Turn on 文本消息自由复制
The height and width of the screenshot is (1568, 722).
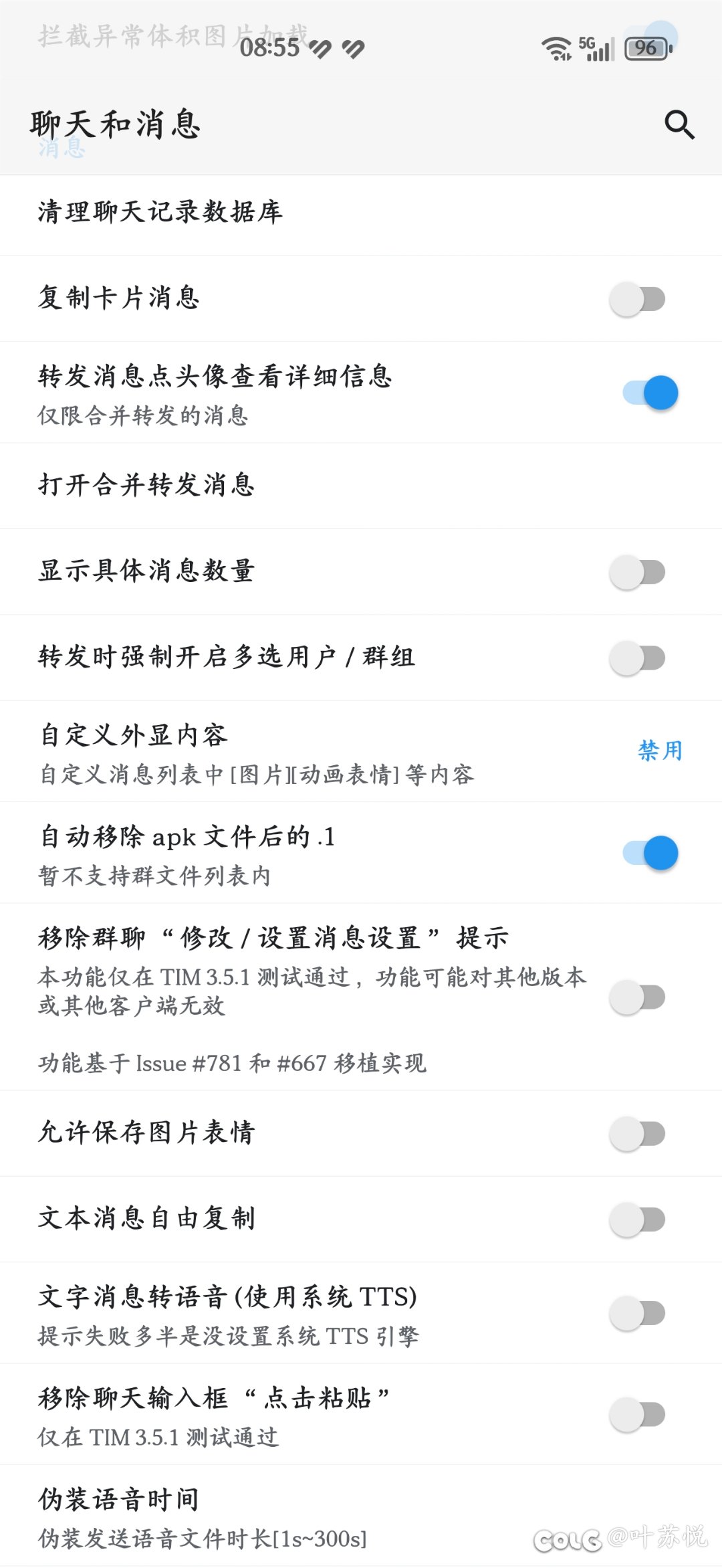point(637,1219)
